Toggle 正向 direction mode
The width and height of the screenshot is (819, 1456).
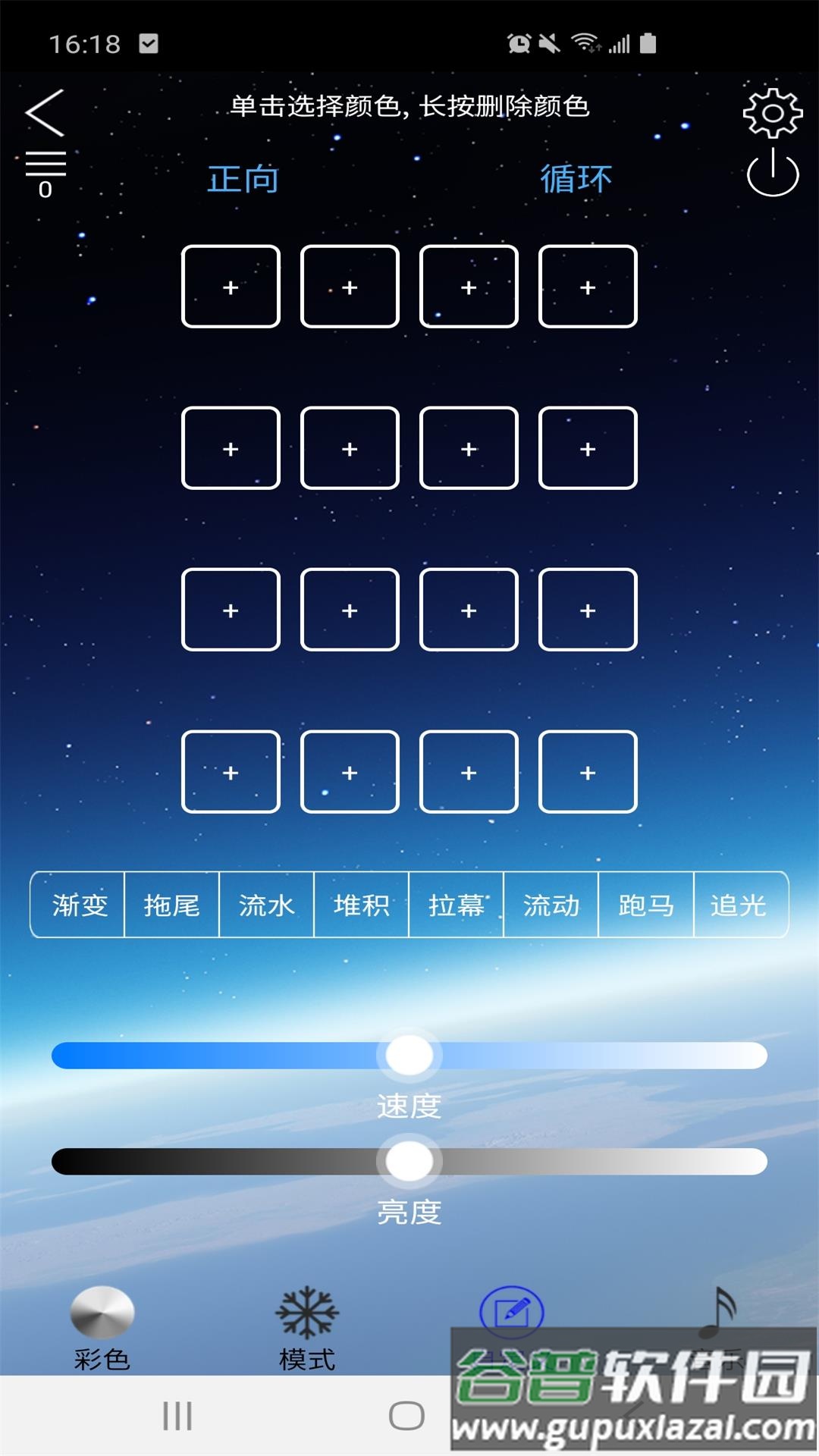243,179
